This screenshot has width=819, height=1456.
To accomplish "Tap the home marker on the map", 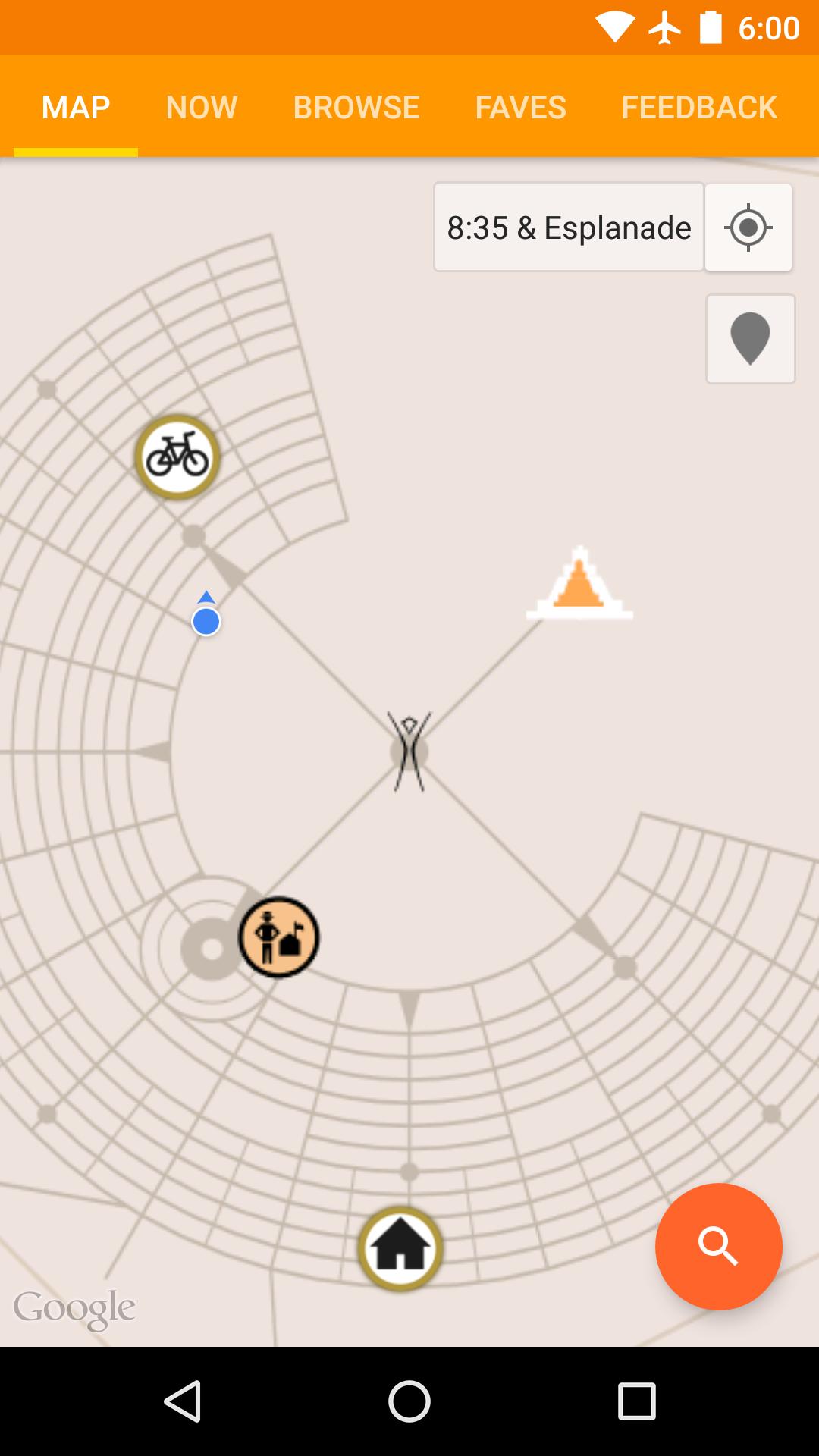I will point(400,1249).
